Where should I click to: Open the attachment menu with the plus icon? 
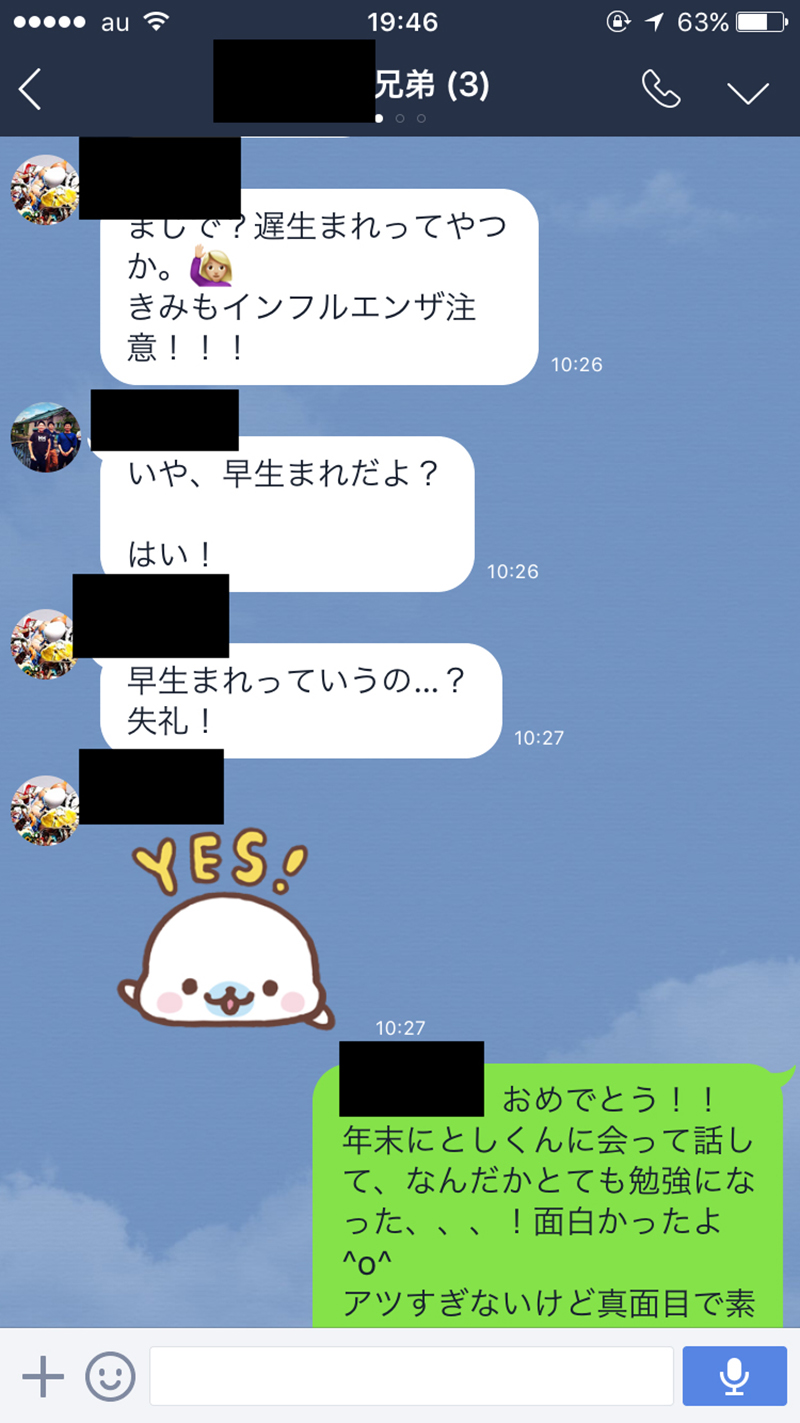coord(42,1375)
